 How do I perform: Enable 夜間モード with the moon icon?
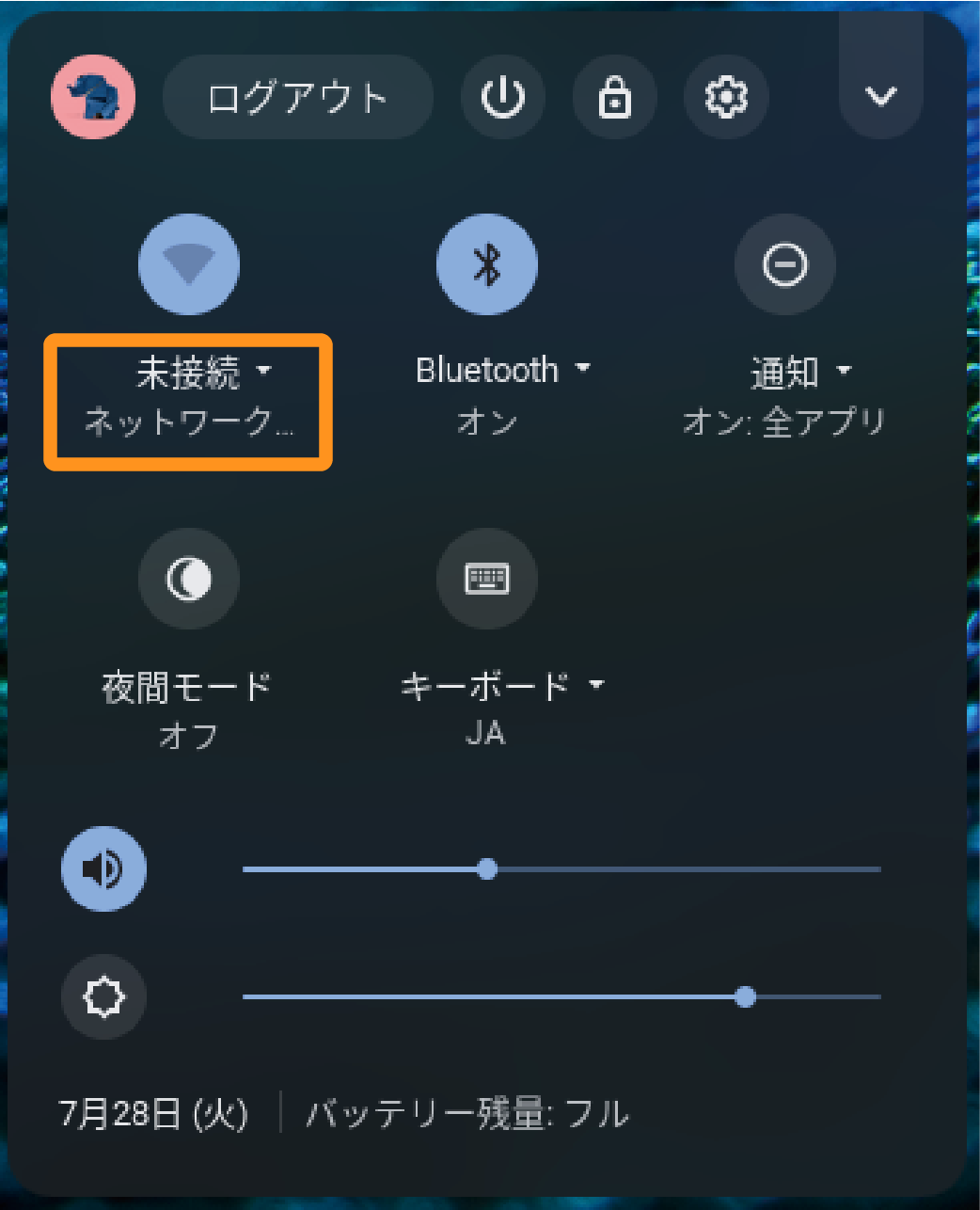point(189,579)
